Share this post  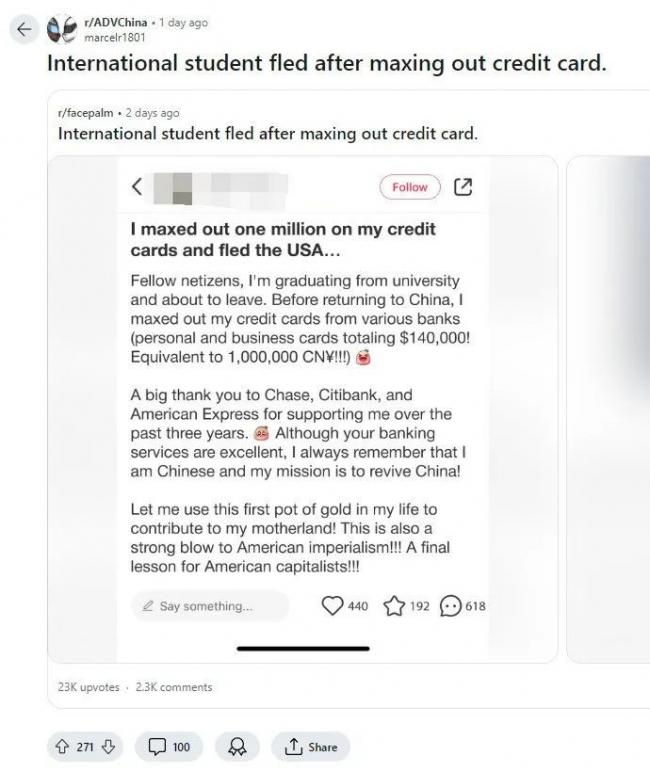tap(311, 746)
